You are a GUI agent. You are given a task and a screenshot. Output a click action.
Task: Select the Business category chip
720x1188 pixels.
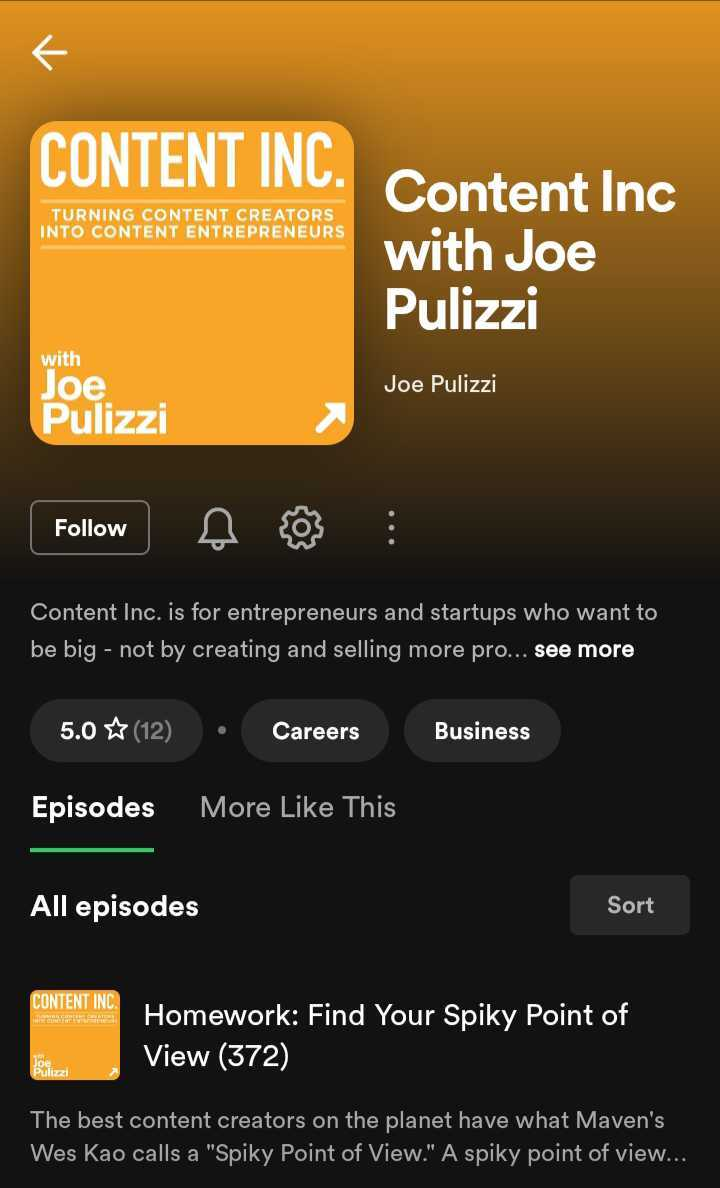(x=482, y=731)
